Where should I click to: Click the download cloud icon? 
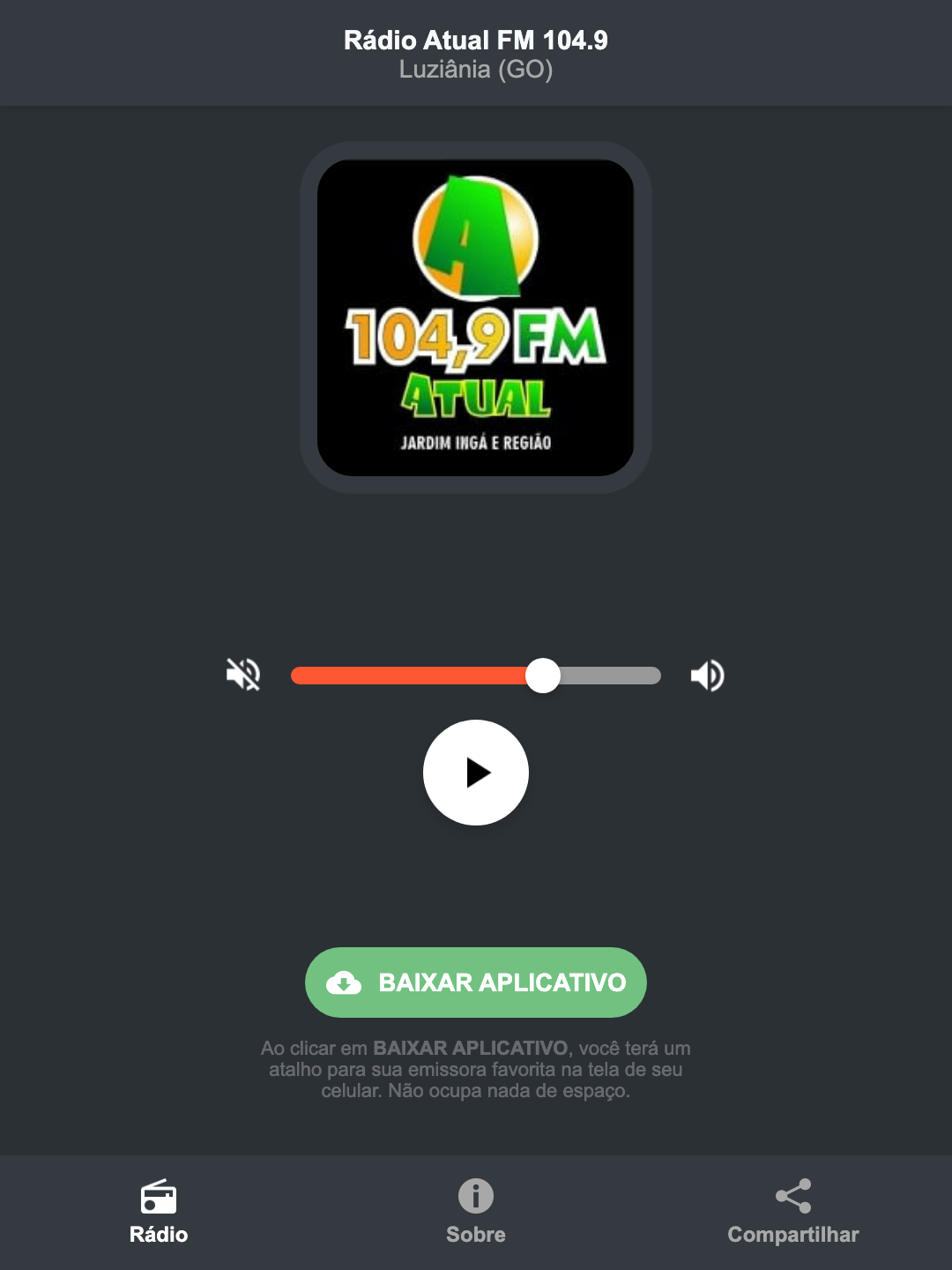[346, 982]
